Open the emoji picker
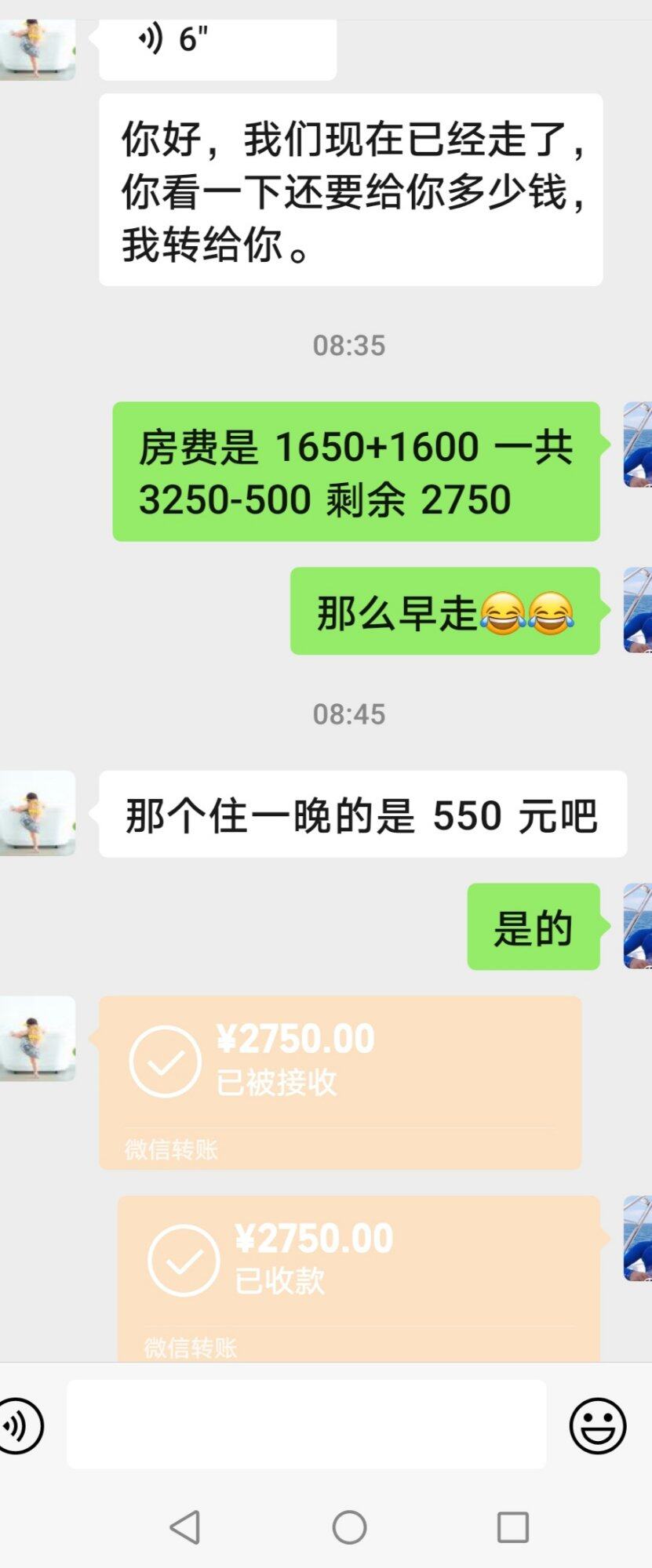The height and width of the screenshot is (1568, 652). [x=597, y=1425]
